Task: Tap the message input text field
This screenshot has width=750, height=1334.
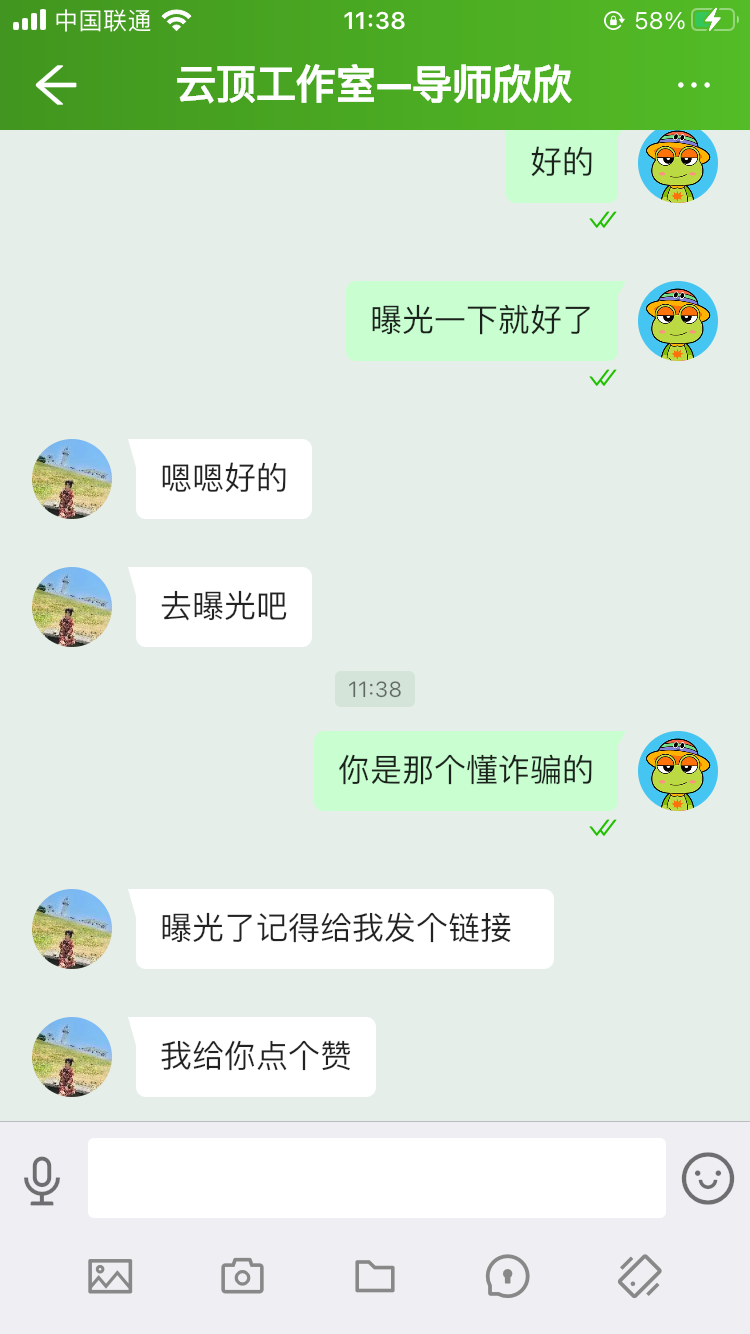Action: point(377,1177)
